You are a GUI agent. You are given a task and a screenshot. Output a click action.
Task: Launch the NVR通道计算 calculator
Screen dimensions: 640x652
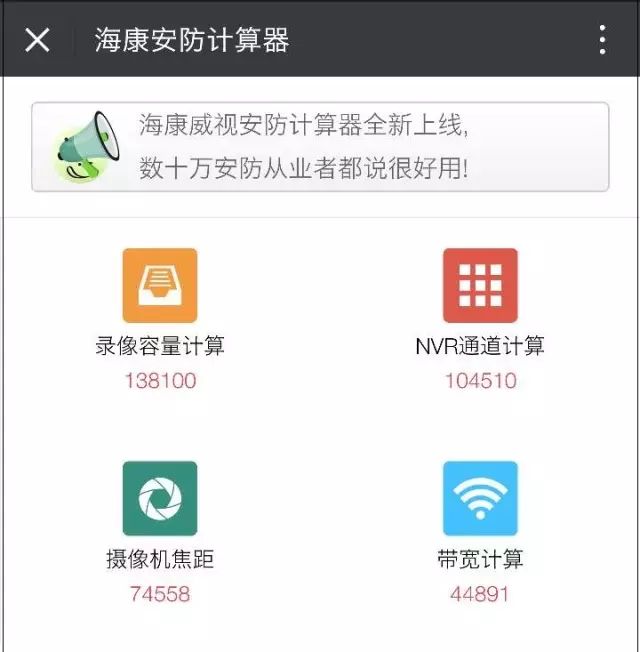(x=480, y=286)
